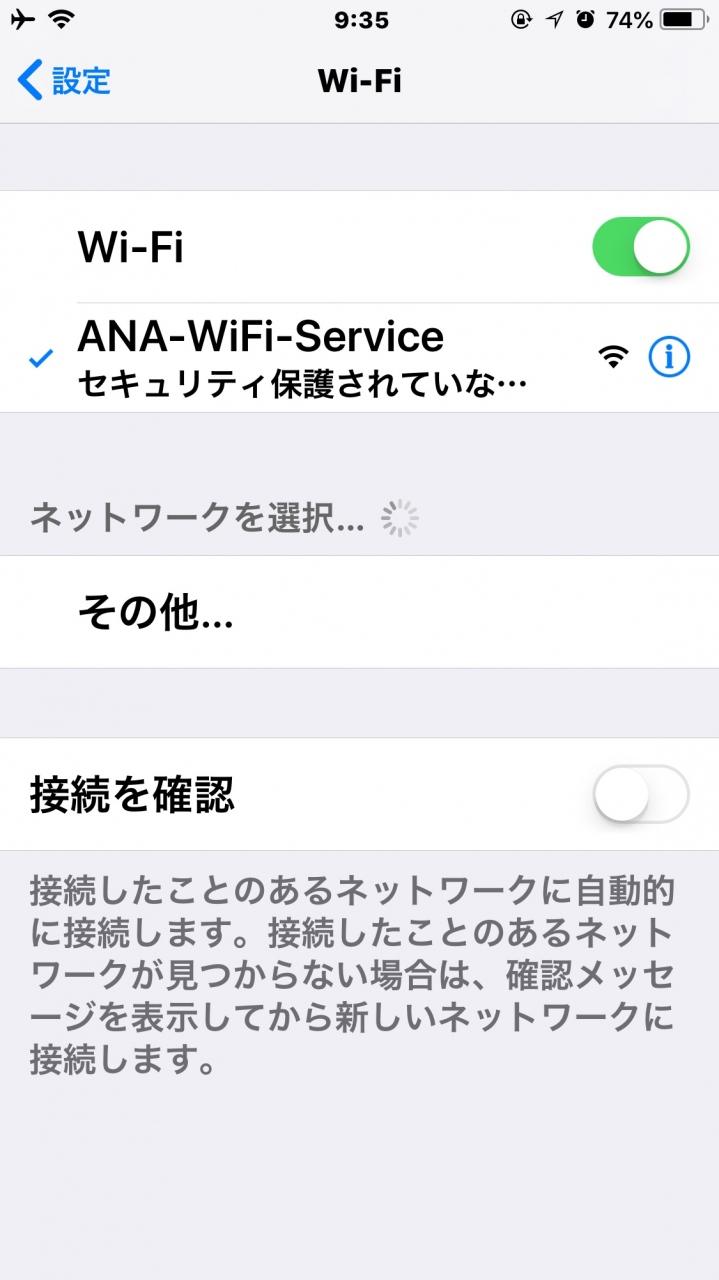The height and width of the screenshot is (1280, 719).
Task: Open info icon for ANA-WiFi-Service
Action: click(x=669, y=356)
